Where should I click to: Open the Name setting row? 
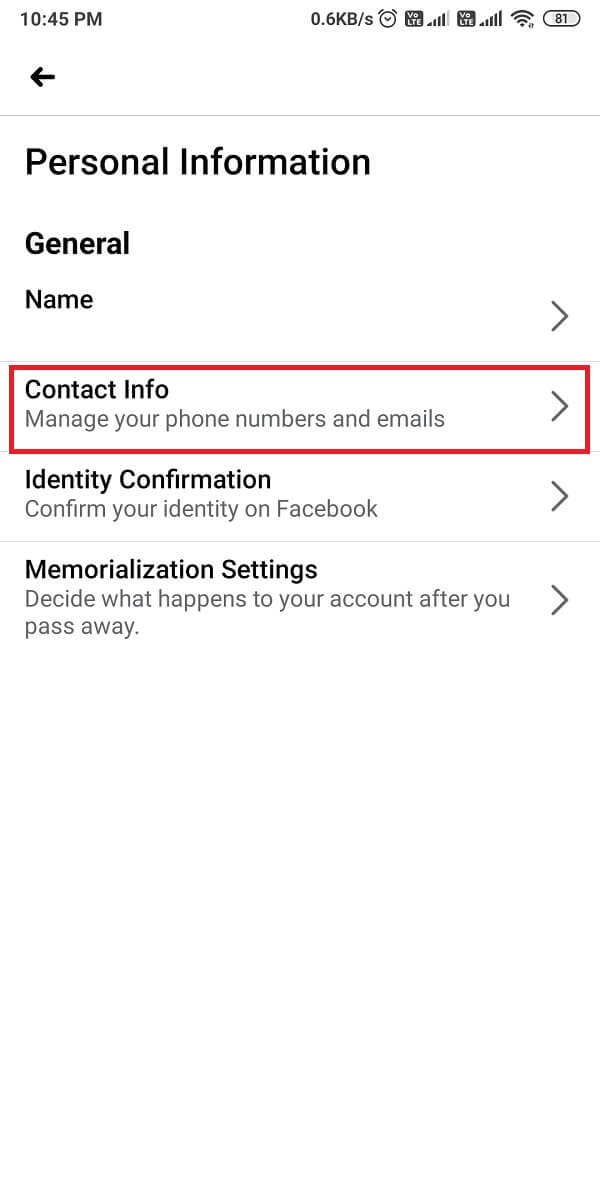coord(300,316)
